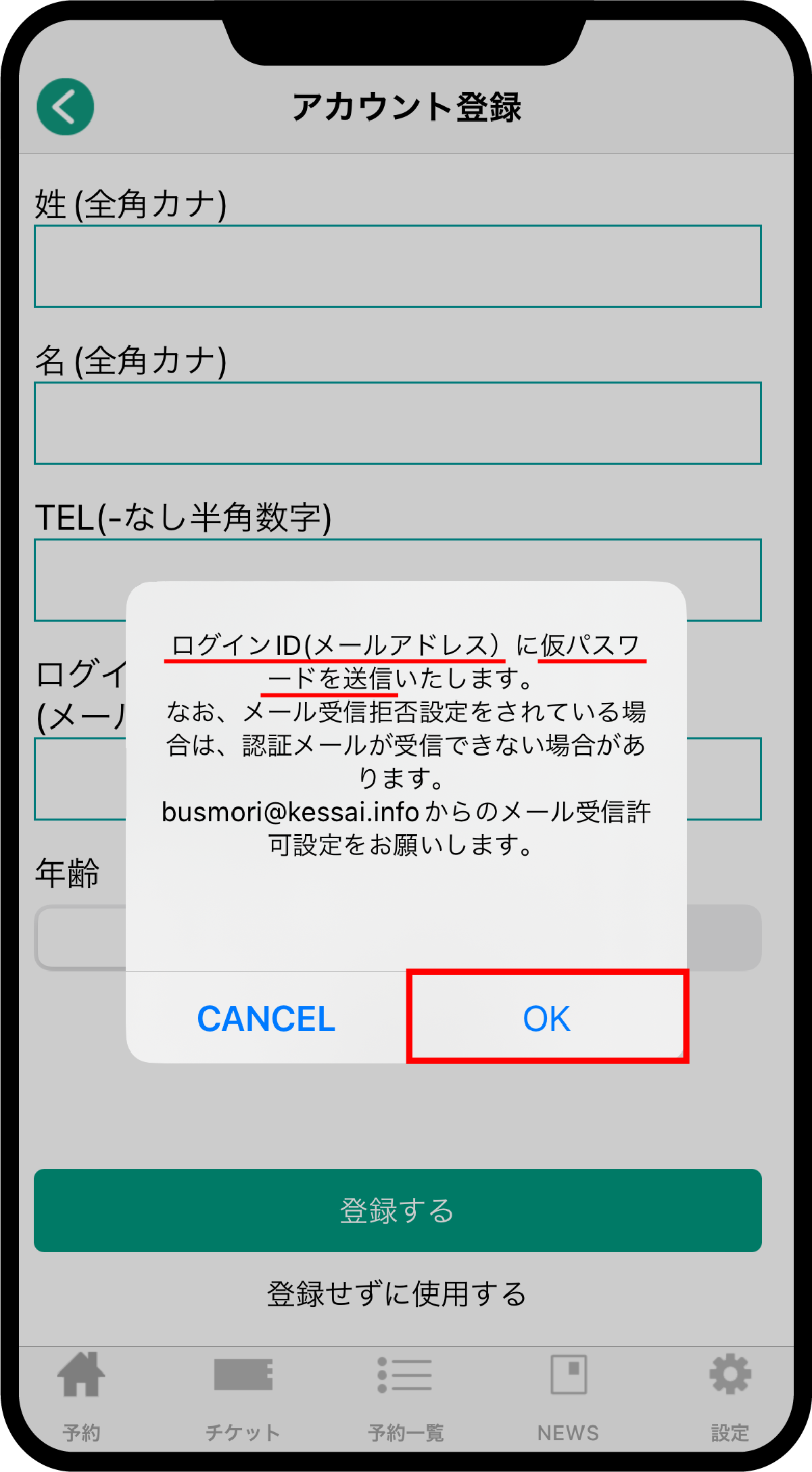Choose 登録せずに使用する link
The width and height of the screenshot is (812, 1472).
click(398, 1293)
